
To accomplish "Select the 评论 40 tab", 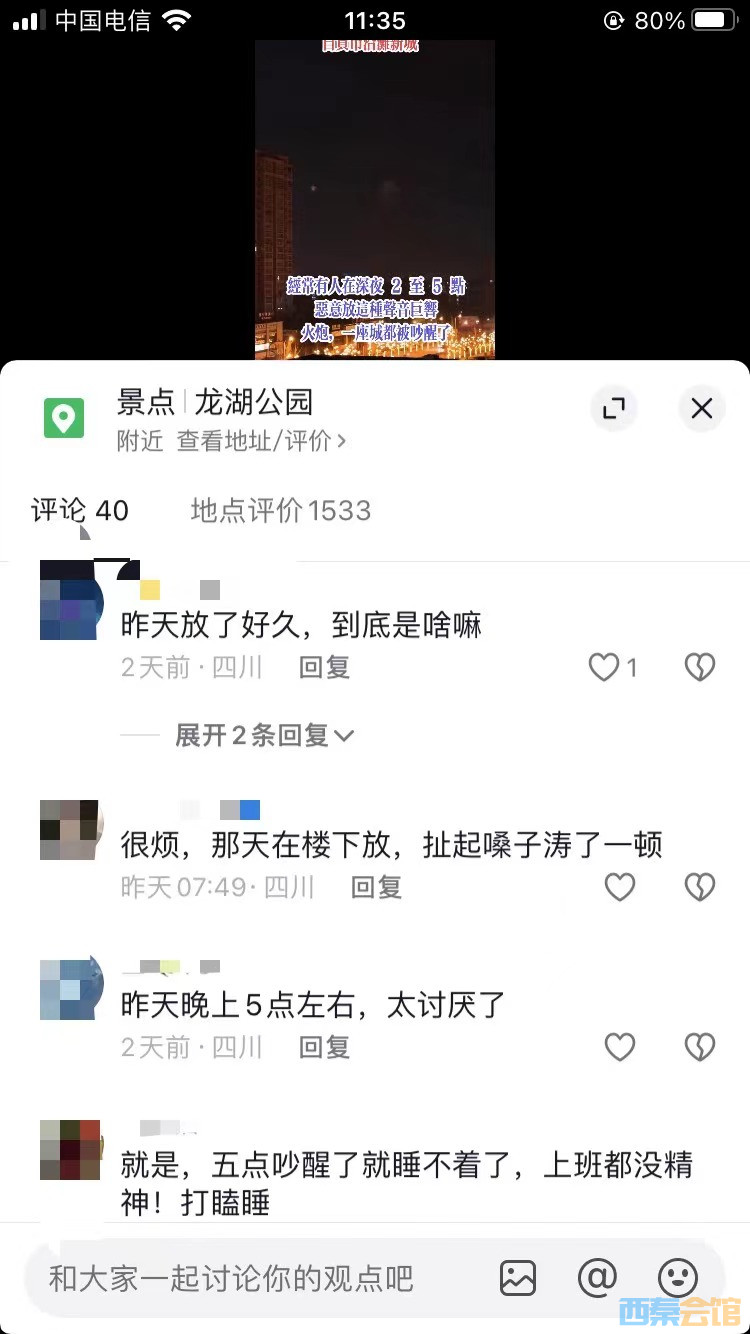I will click(x=80, y=510).
